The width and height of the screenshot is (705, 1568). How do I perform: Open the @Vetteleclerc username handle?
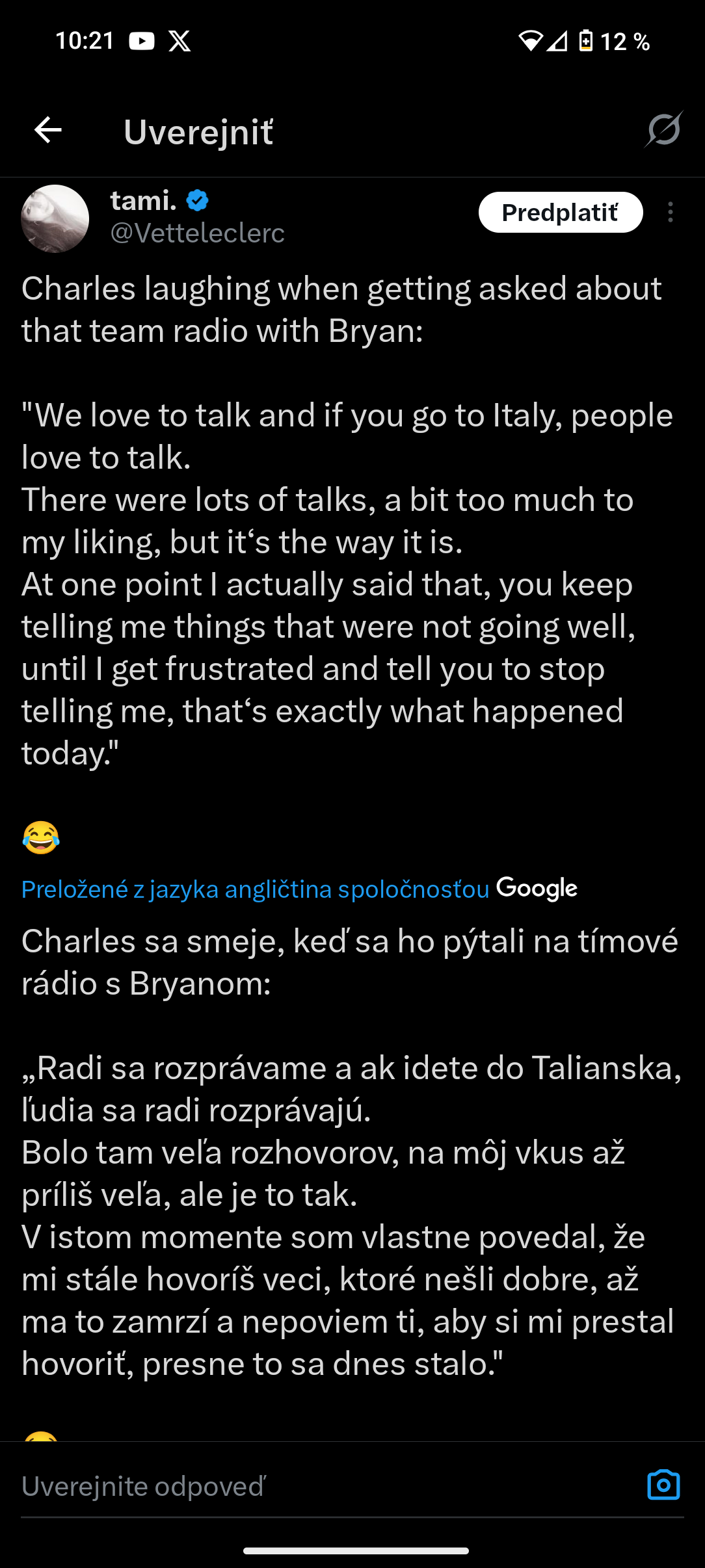tap(198, 233)
